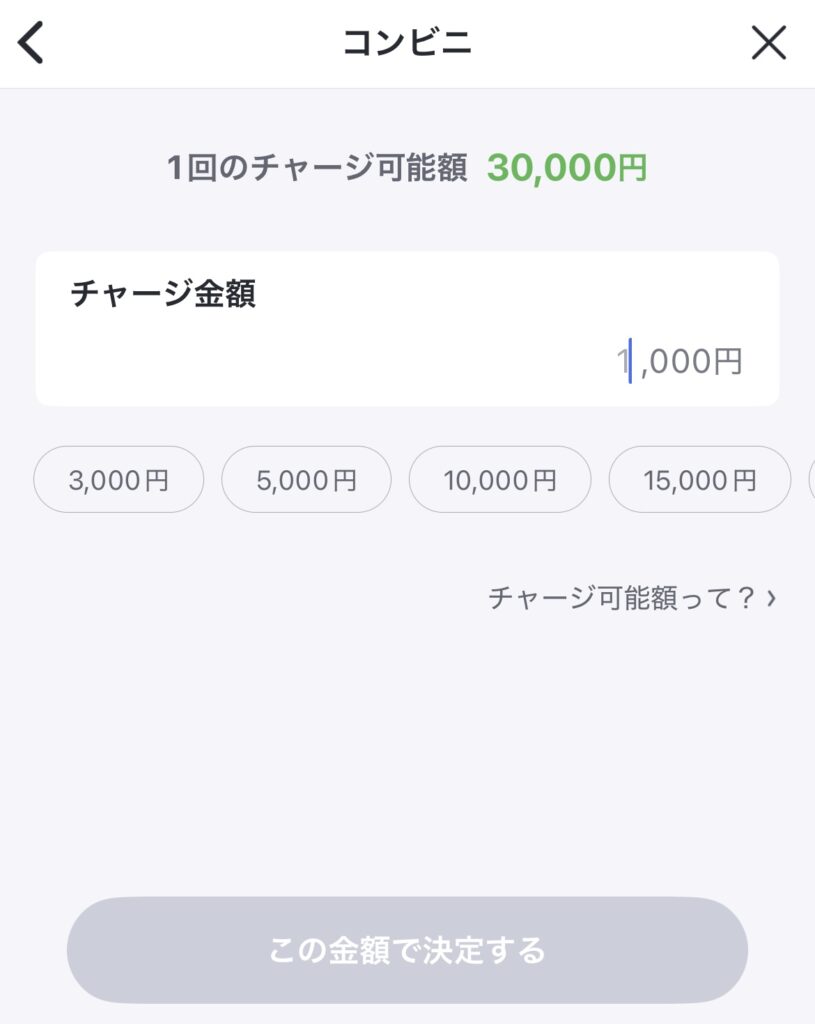Tap the partially visible amount chip after 15,000円
815x1024 pixels.
click(x=808, y=479)
